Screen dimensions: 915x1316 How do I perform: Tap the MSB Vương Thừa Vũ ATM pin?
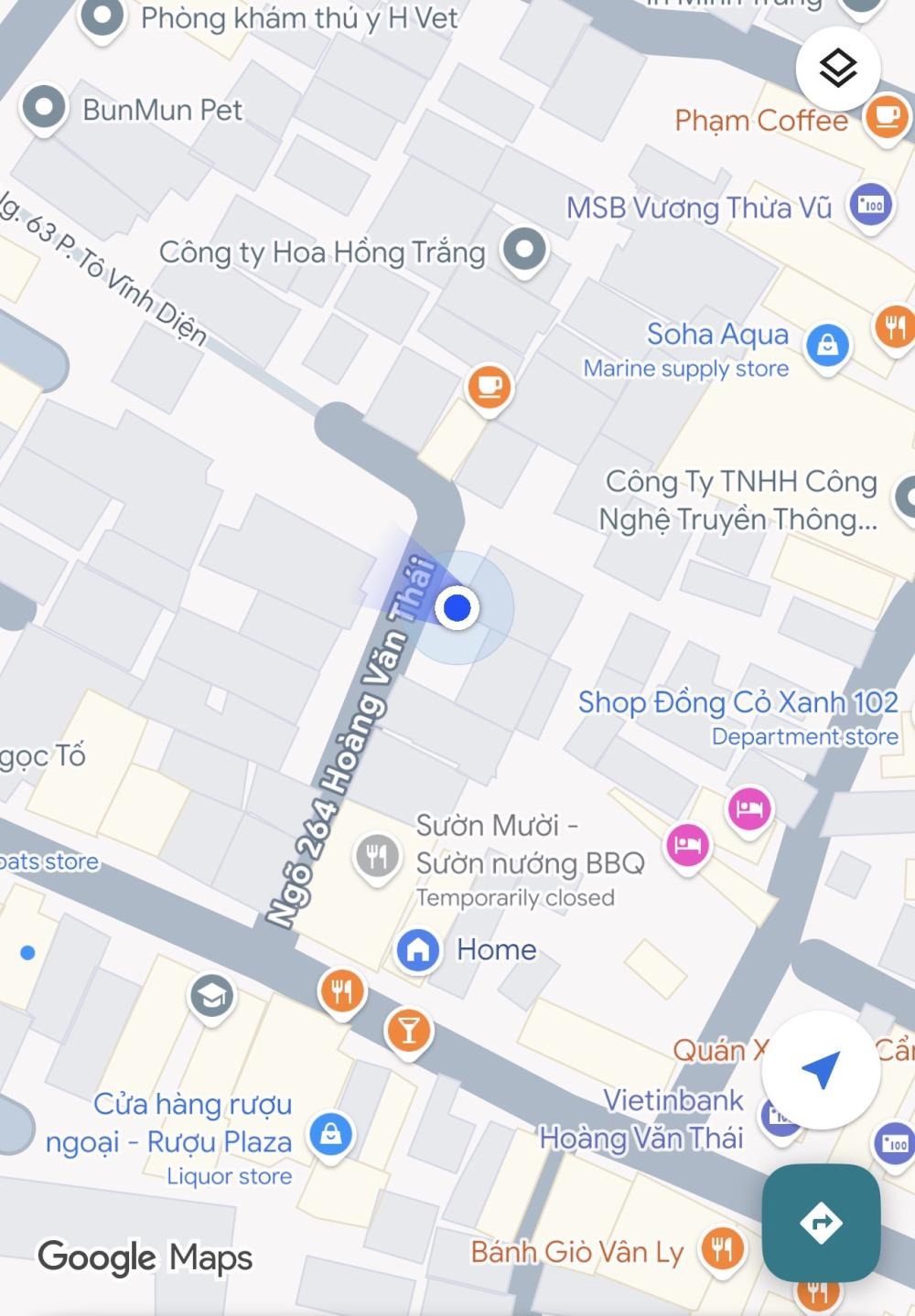[x=870, y=205]
